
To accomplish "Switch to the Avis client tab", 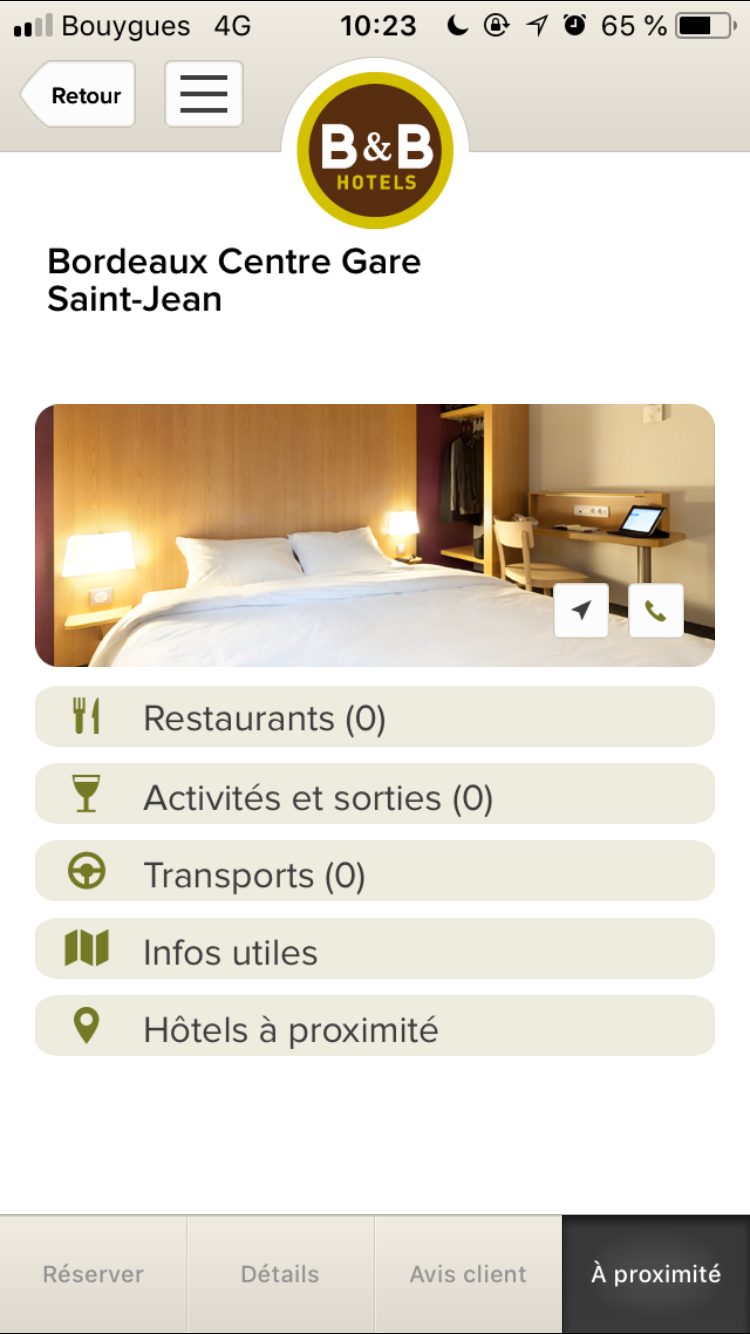I will click(x=468, y=1274).
